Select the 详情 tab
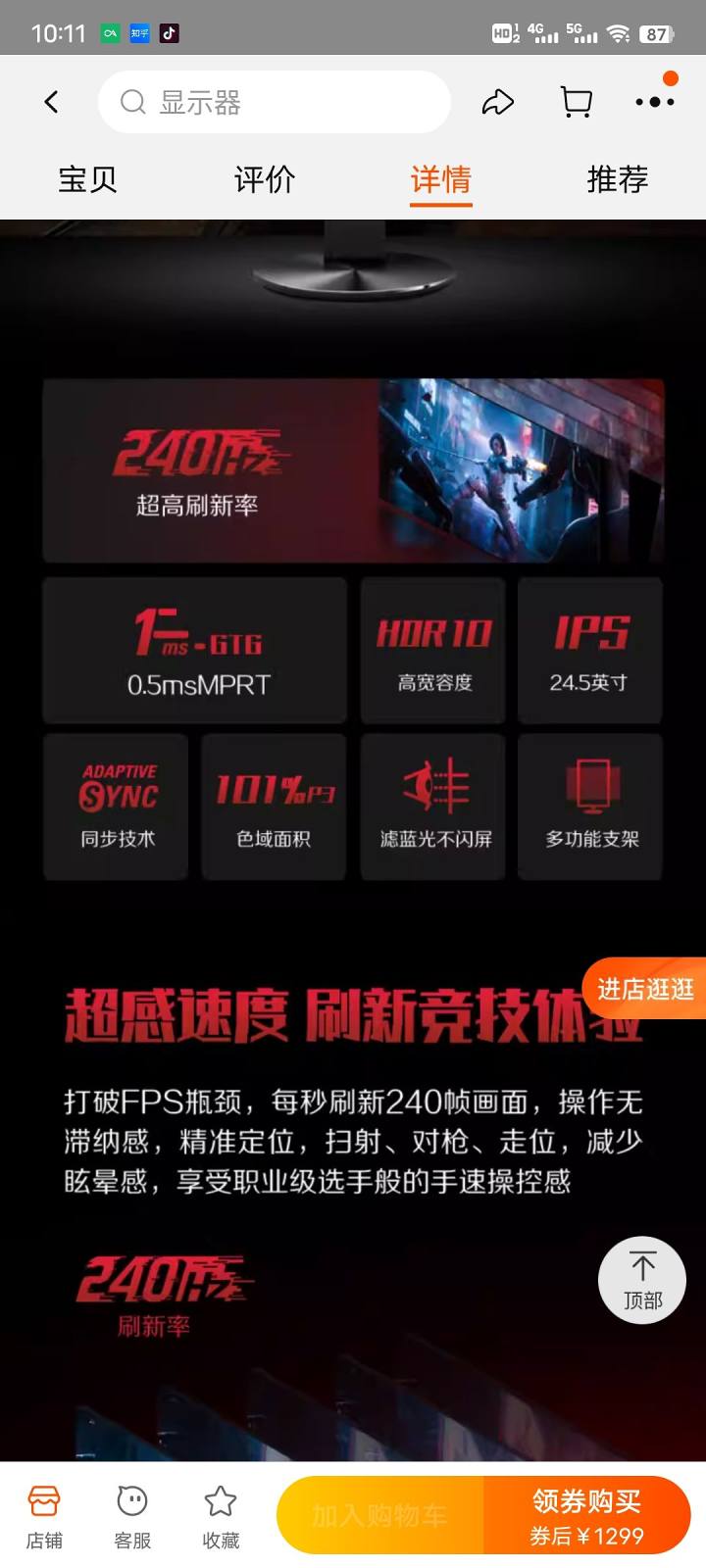Viewport: 706px width, 1568px height. coord(441,179)
